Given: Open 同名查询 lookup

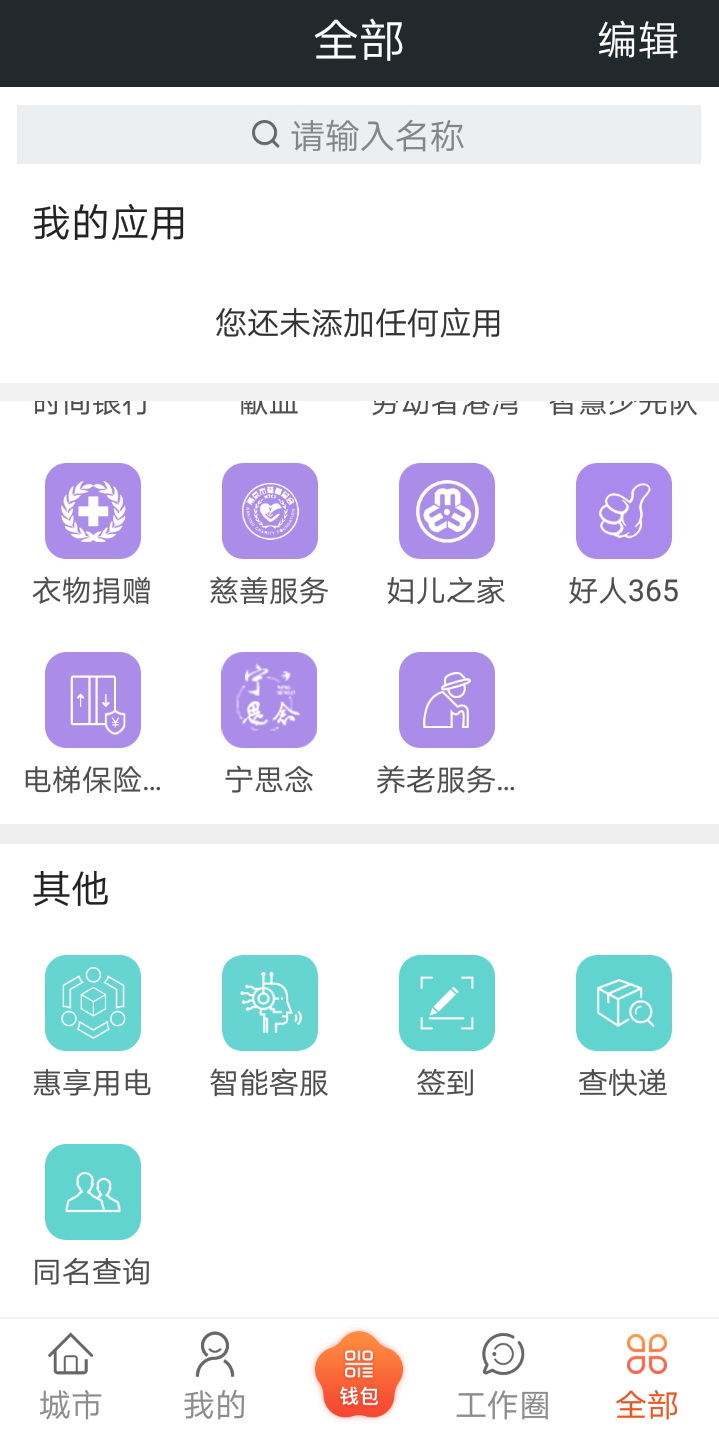Looking at the screenshot, I should click(x=92, y=1215).
